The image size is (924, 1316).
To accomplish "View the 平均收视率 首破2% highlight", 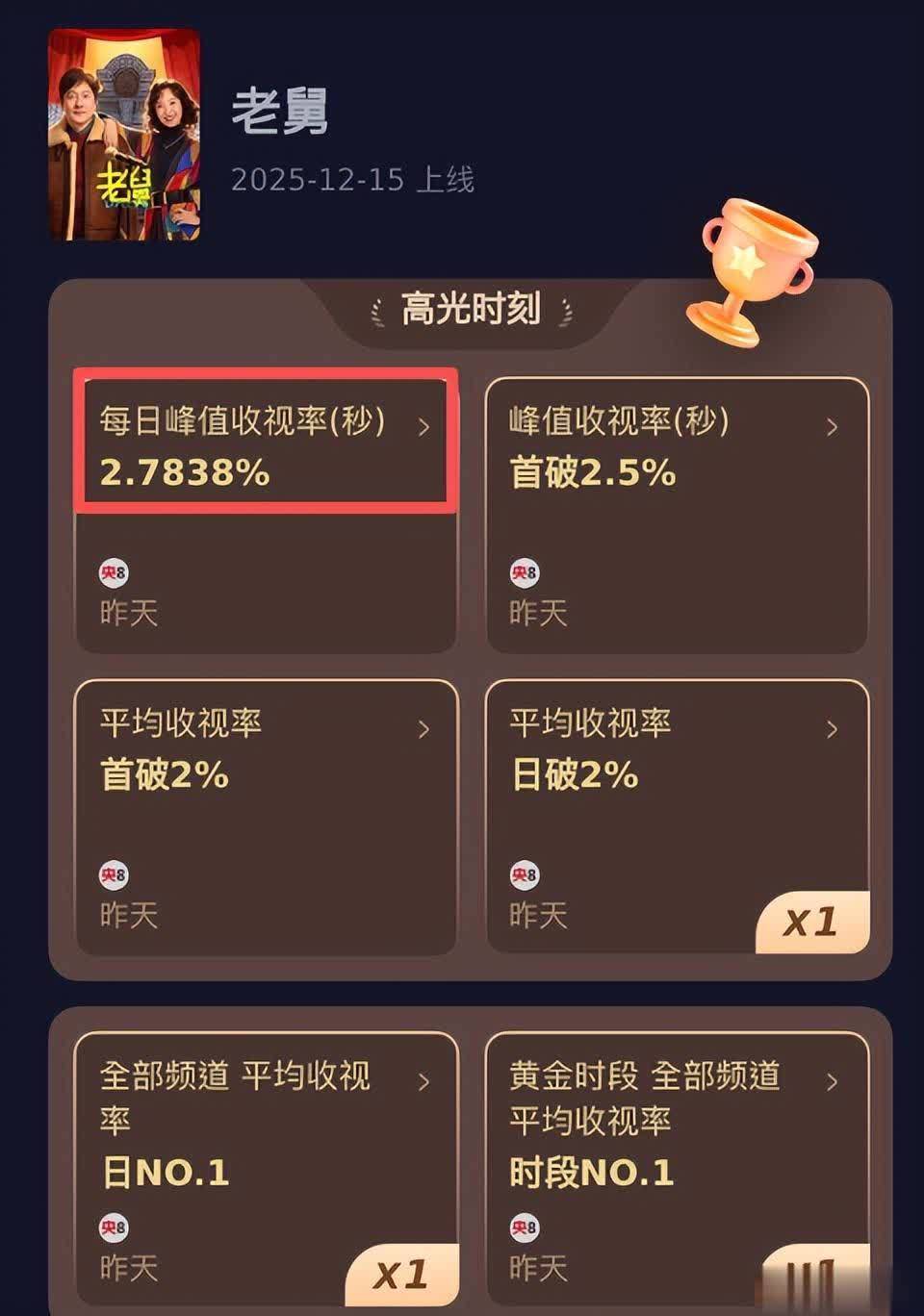I will [x=265, y=817].
